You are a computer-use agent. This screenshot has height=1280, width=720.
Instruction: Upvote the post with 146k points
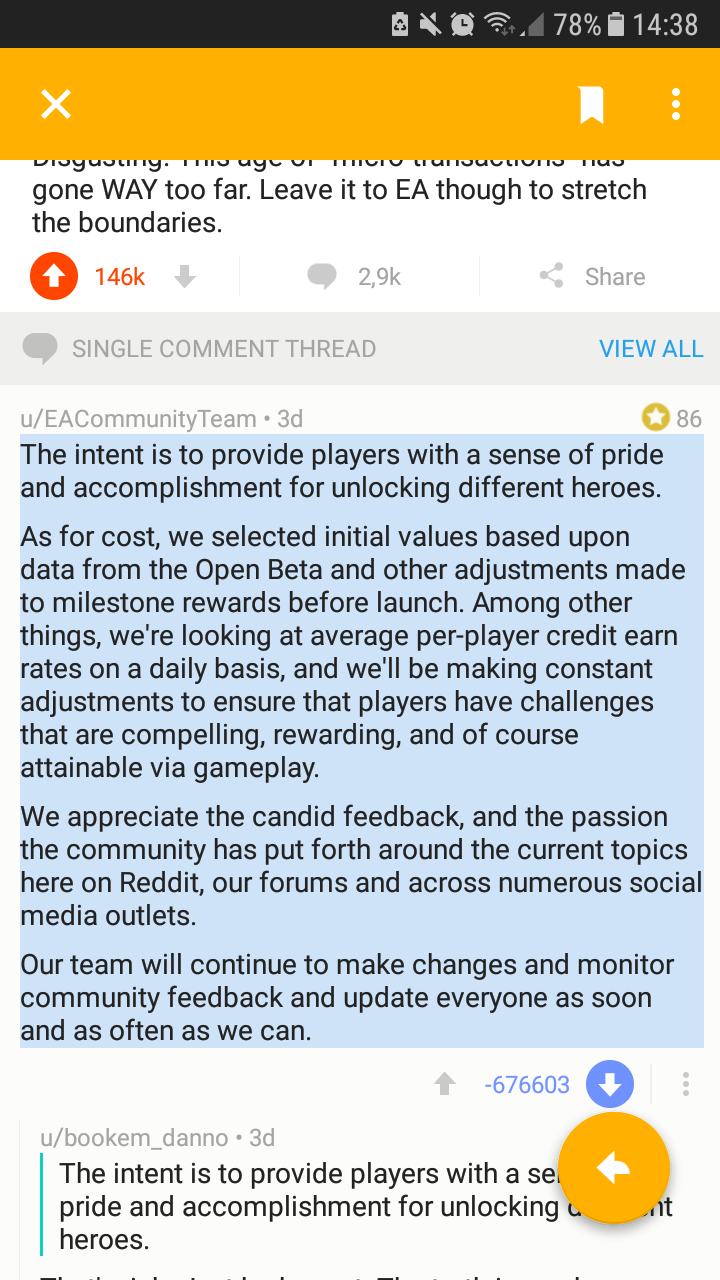coord(54,277)
